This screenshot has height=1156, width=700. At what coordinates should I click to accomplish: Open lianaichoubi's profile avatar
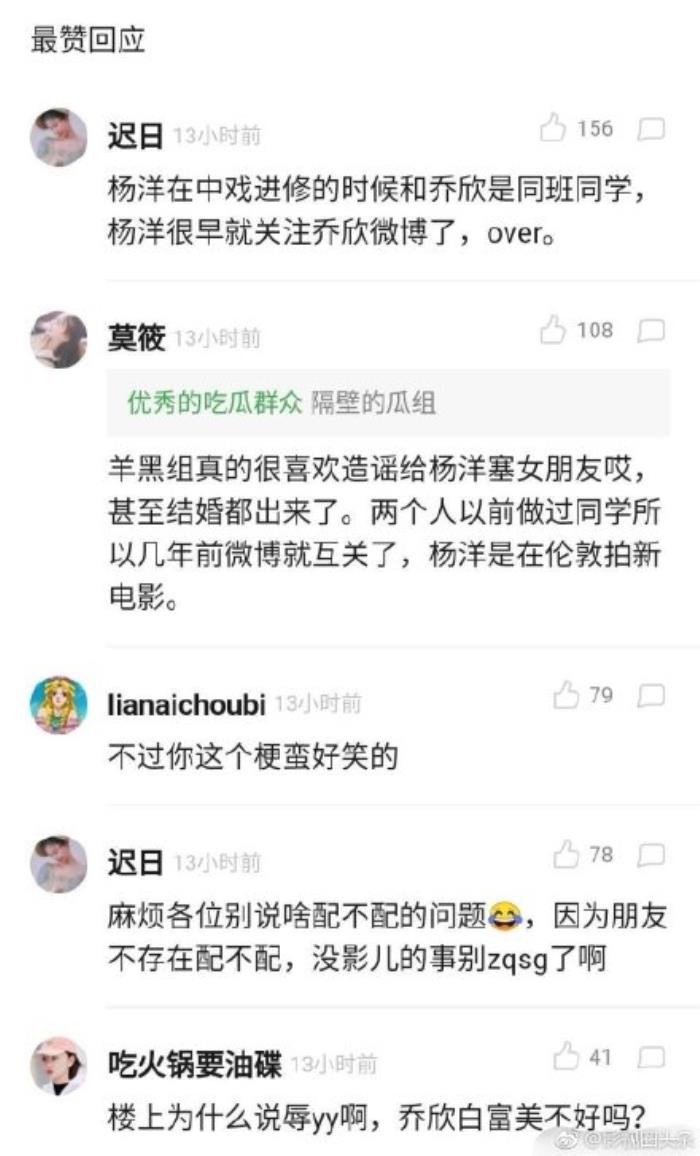pos(58,705)
